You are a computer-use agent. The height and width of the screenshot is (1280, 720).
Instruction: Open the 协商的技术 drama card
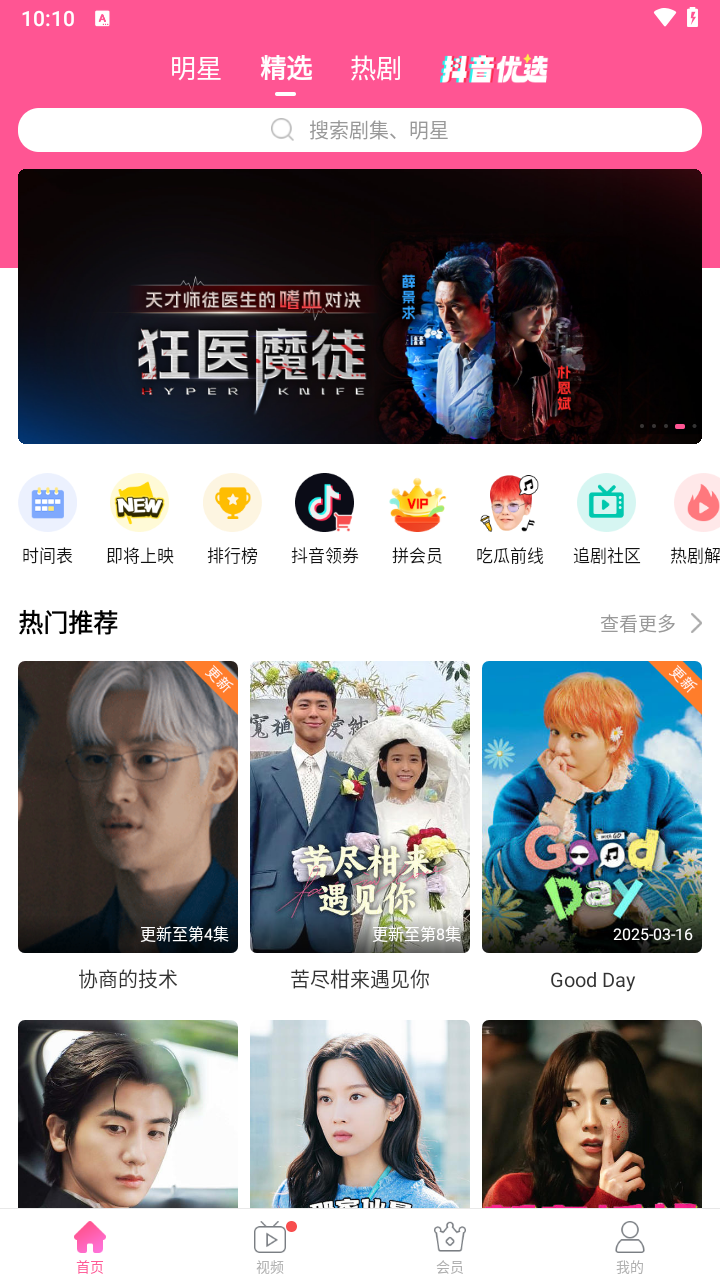pos(128,807)
